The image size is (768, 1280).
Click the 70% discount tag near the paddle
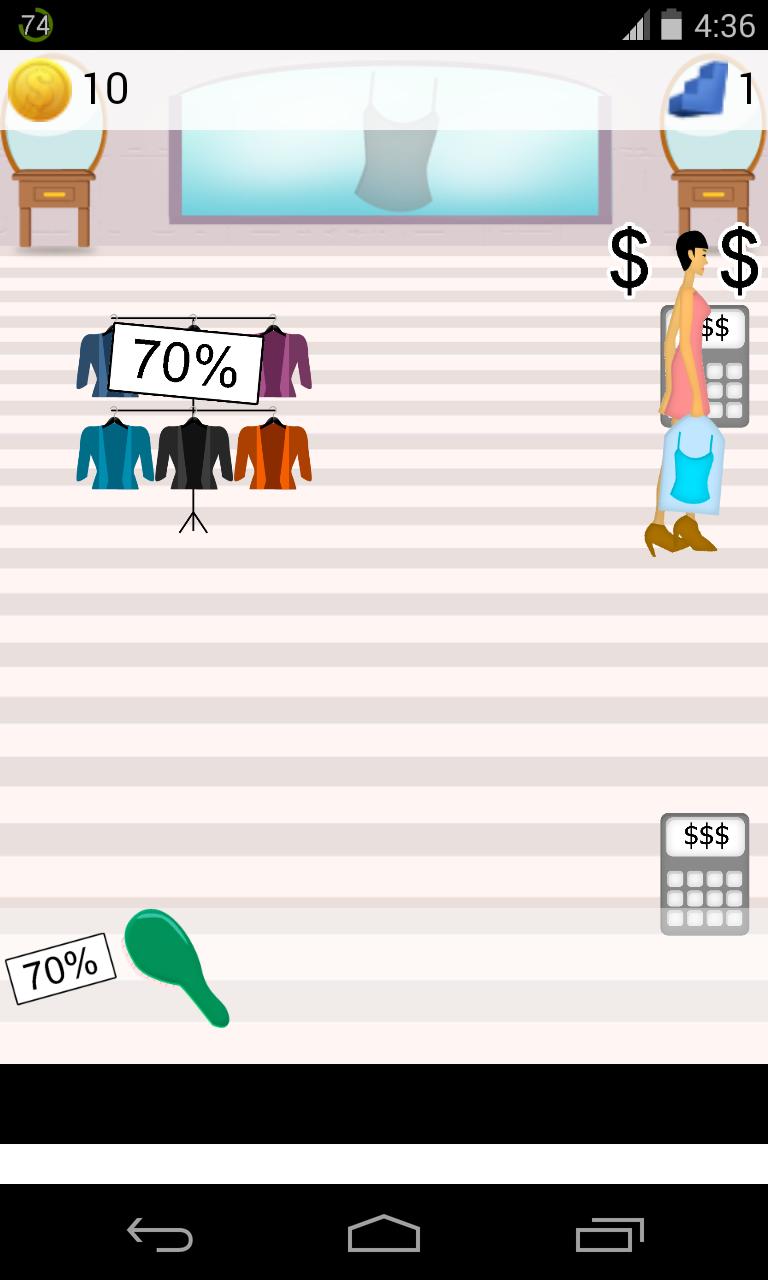[60, 965]
